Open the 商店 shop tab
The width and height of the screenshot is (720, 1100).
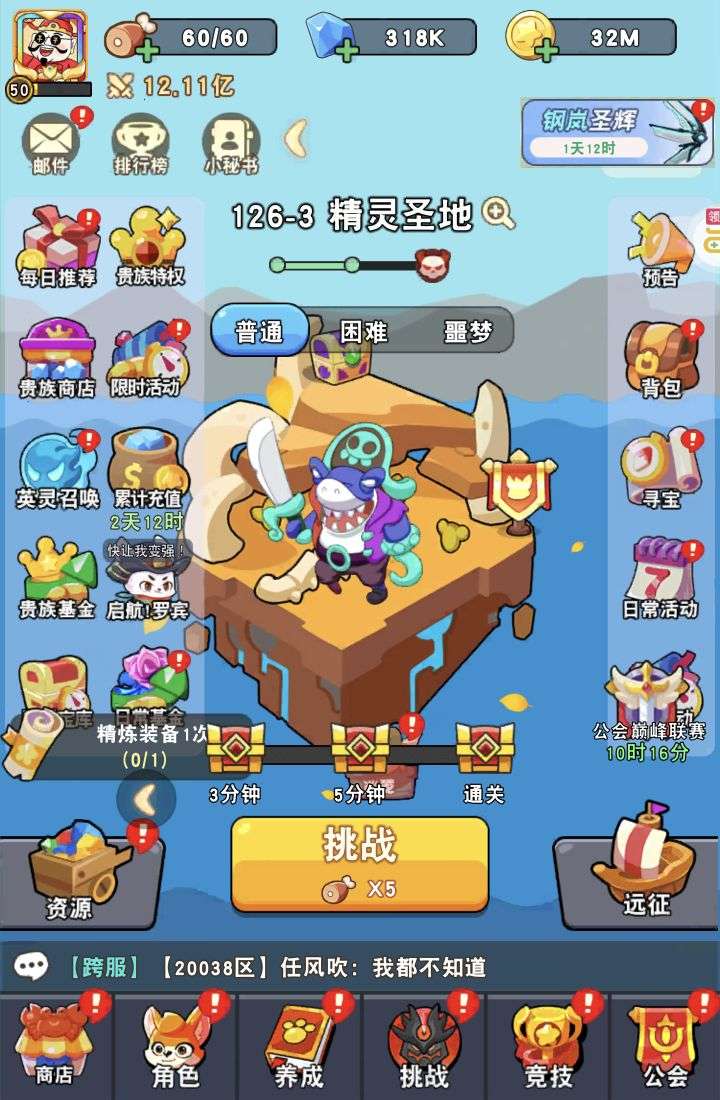coord(54,1045)
